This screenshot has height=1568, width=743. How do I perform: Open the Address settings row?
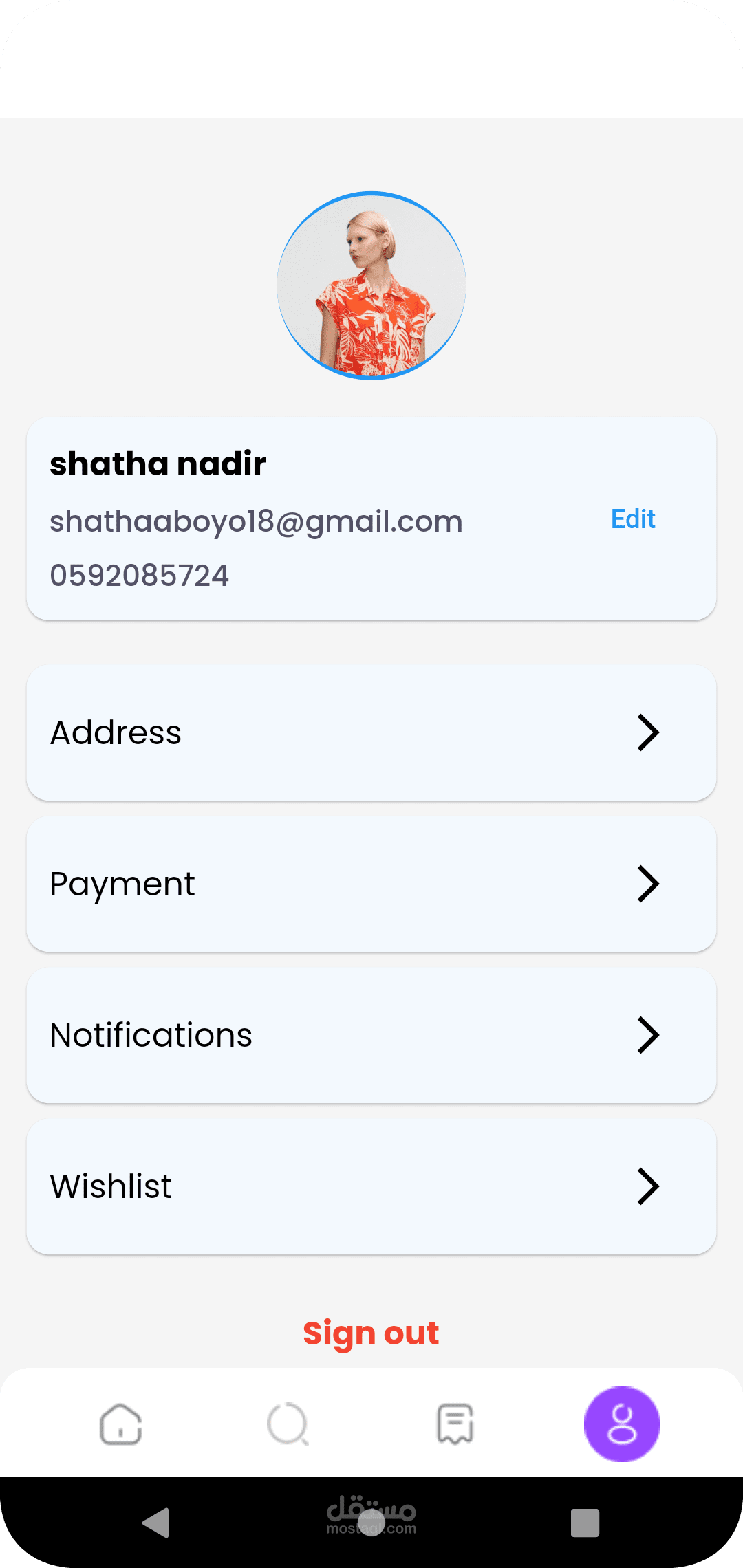click(371, 732)
